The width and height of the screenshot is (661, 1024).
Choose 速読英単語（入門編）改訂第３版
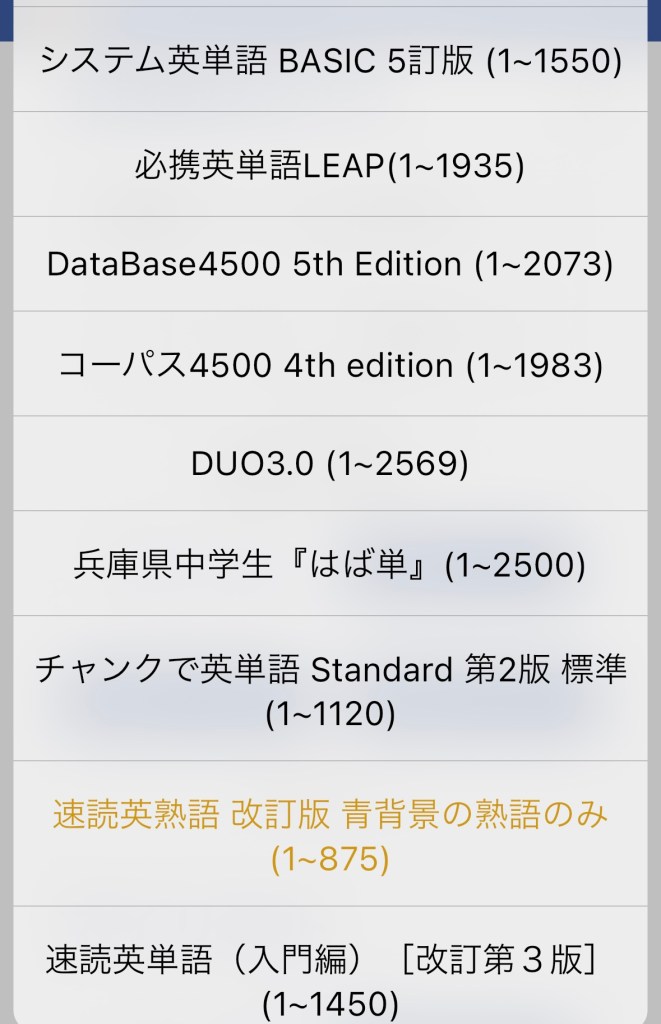tap(330, 979)
